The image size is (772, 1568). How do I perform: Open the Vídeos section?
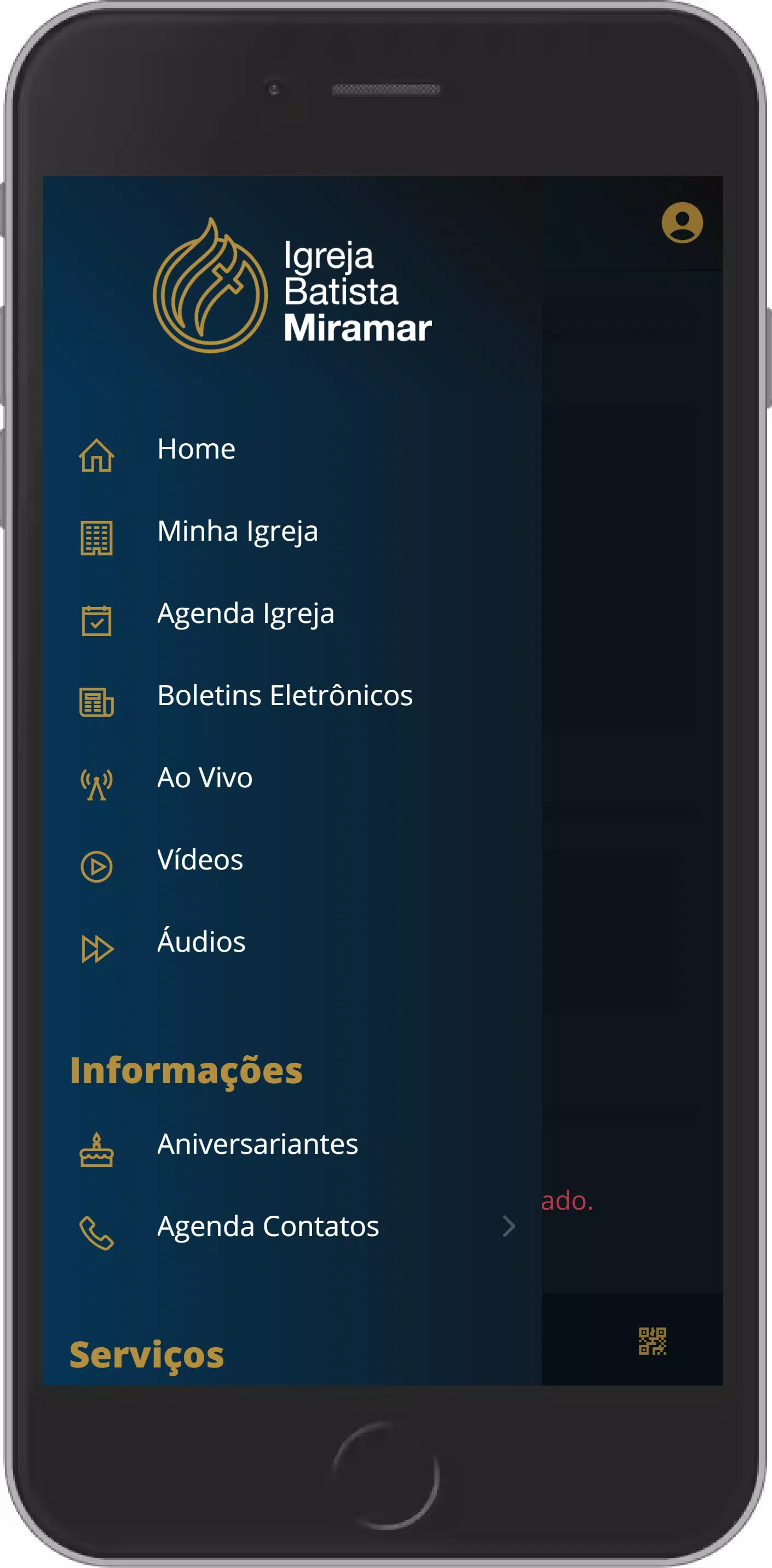(x=199, y=861)
